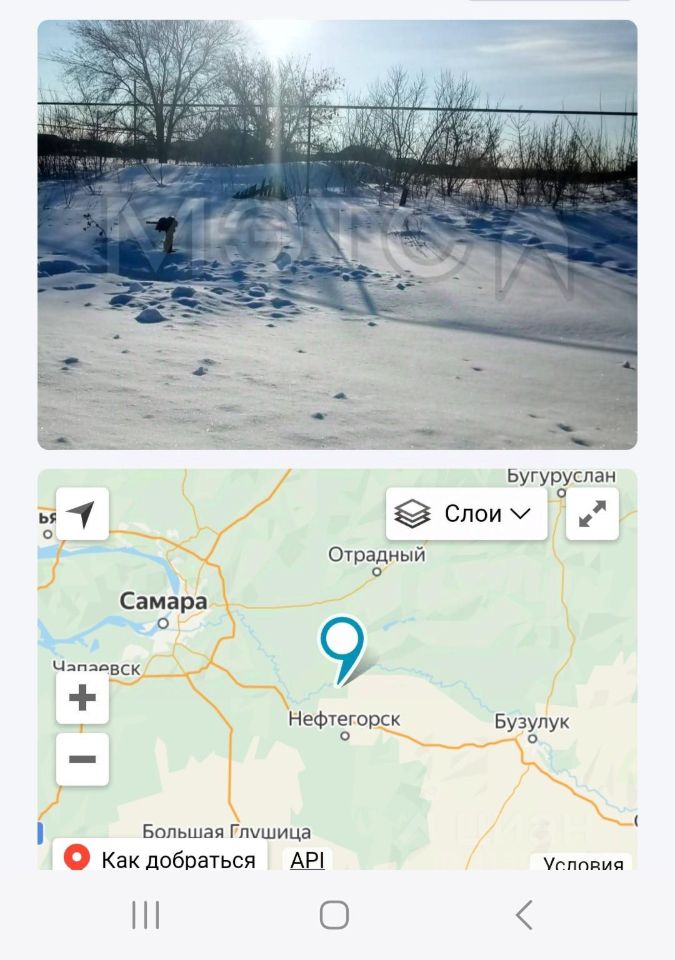Open the API link
The height and width of the screenshot is (960, 675).
pos(307,859)
